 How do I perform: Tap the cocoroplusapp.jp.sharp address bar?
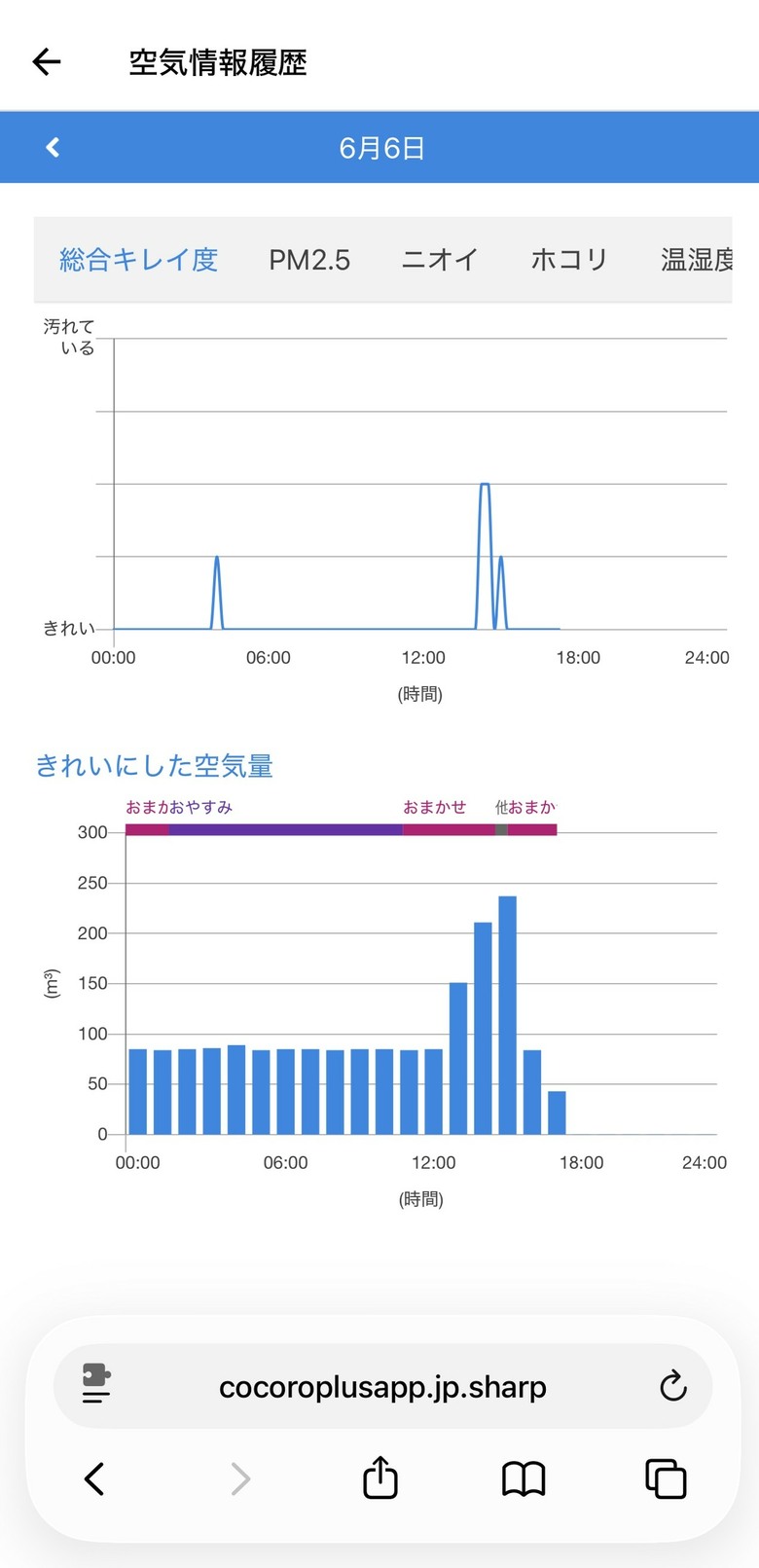point(382,1386)
